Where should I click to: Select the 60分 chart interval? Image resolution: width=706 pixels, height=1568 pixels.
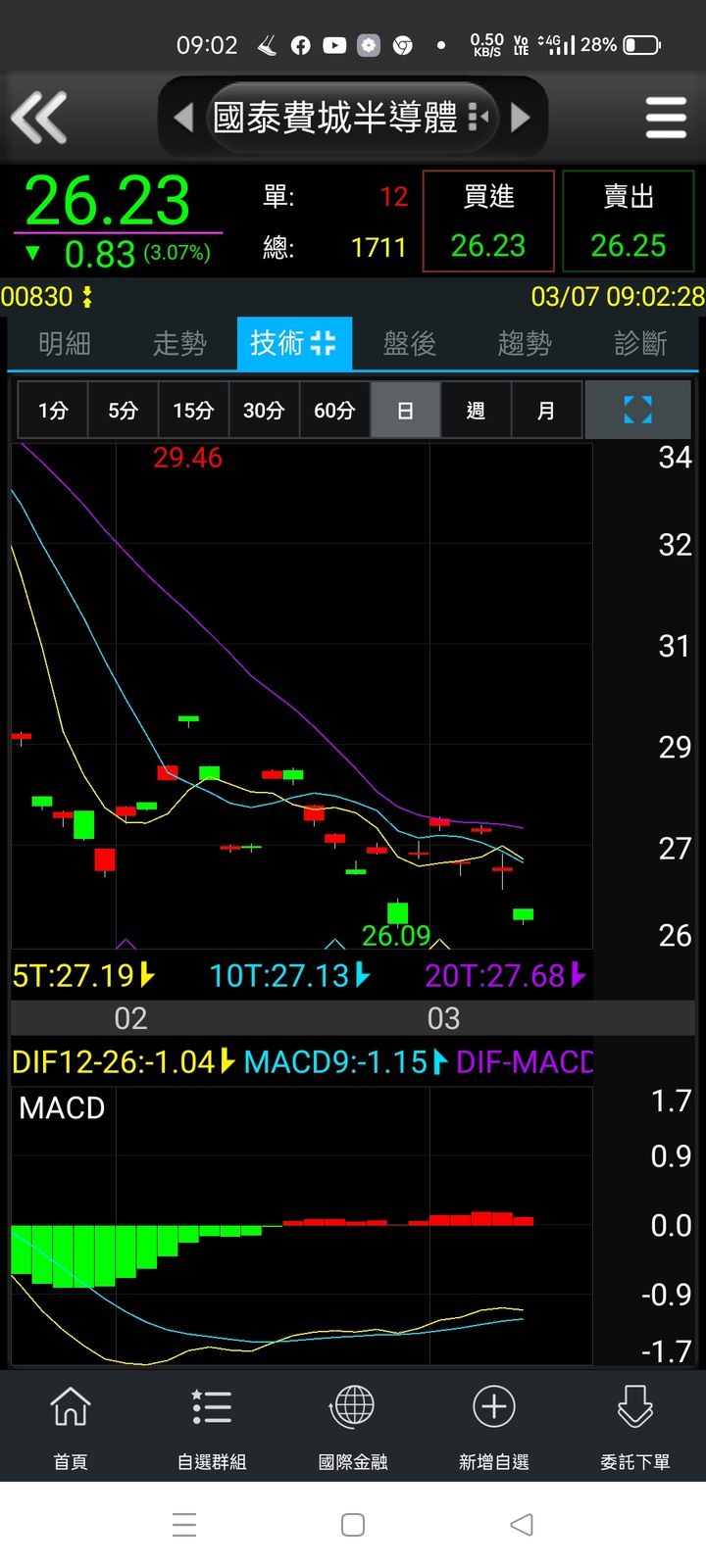point(334,410)
